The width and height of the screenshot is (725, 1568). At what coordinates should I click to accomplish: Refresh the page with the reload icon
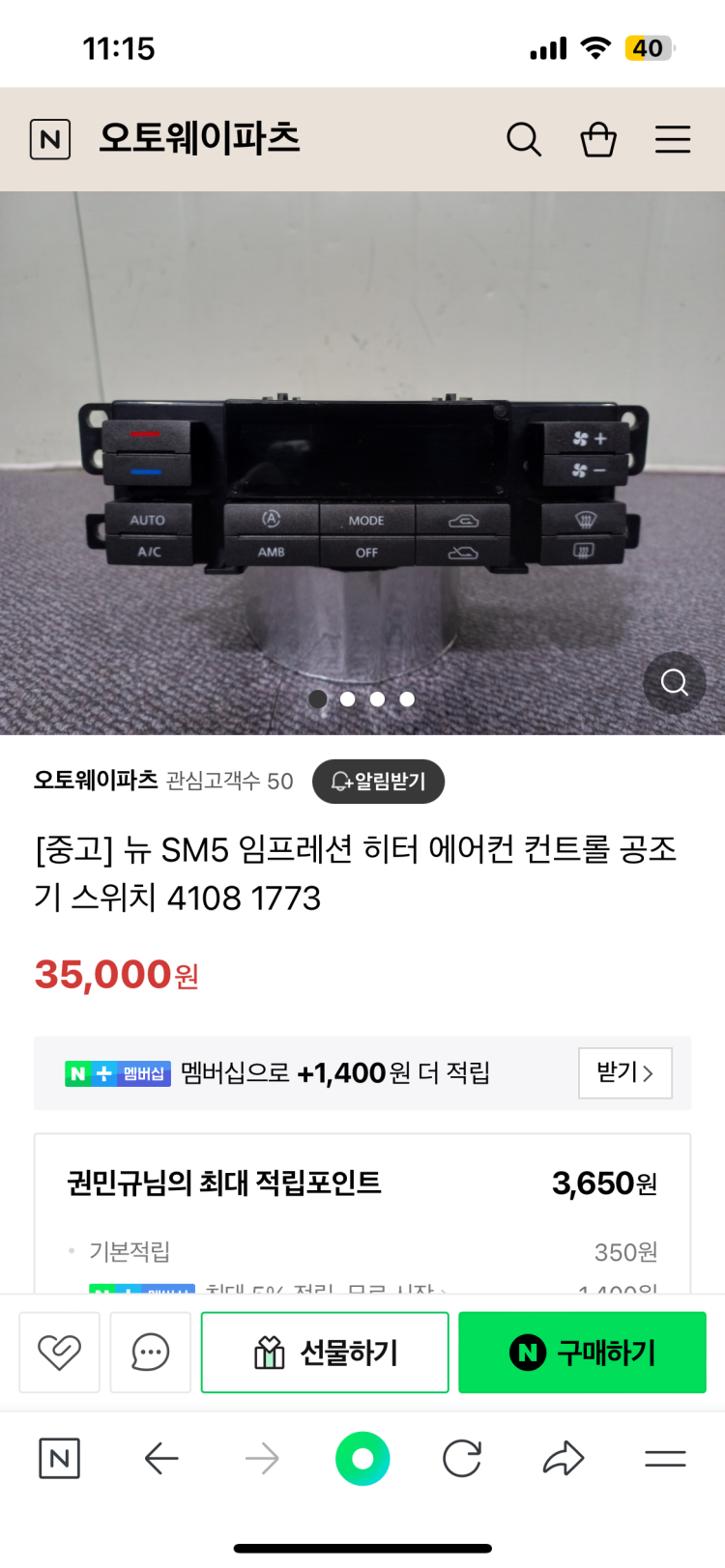click(462, 1458)
